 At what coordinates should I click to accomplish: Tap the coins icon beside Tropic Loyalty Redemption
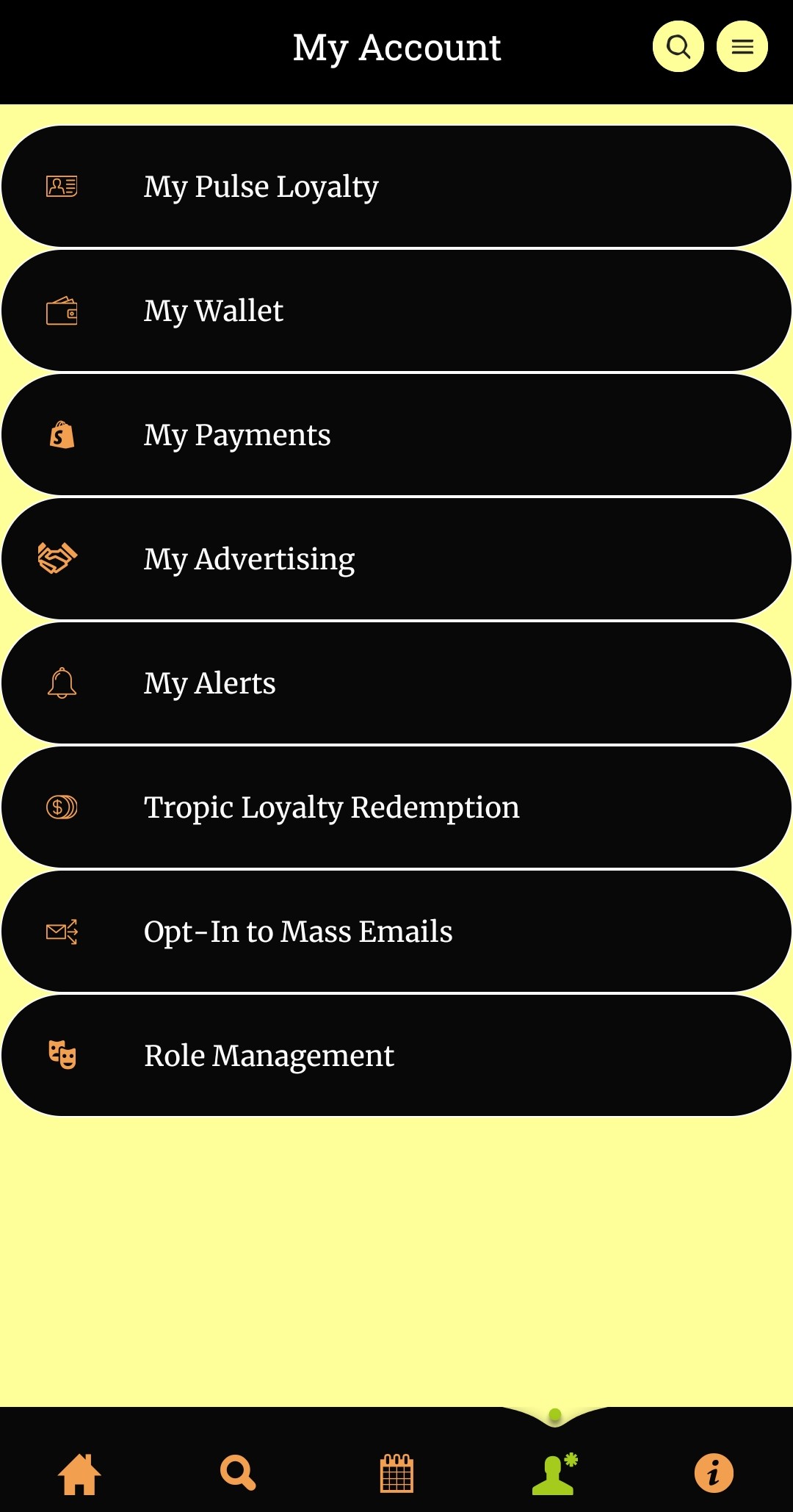coord(62,807)
